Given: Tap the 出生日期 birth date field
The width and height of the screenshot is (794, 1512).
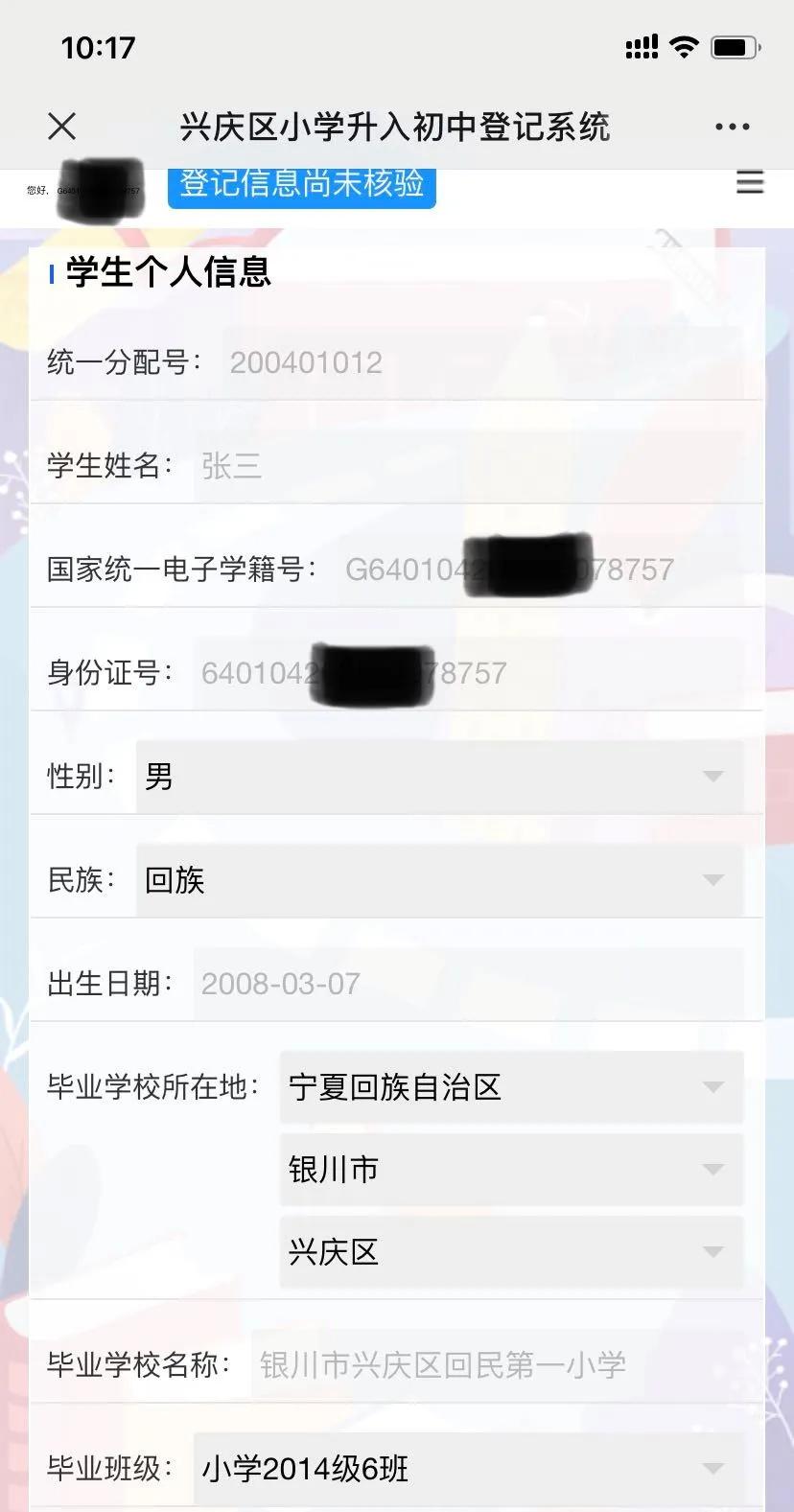Looking at the screenshot, I should 468,984.
